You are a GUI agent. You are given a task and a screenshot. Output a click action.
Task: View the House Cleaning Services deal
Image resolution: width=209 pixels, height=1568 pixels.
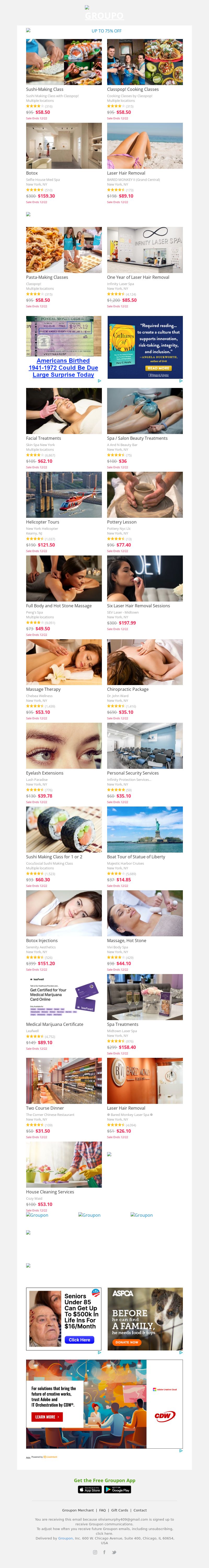[x=63, y=1164]
